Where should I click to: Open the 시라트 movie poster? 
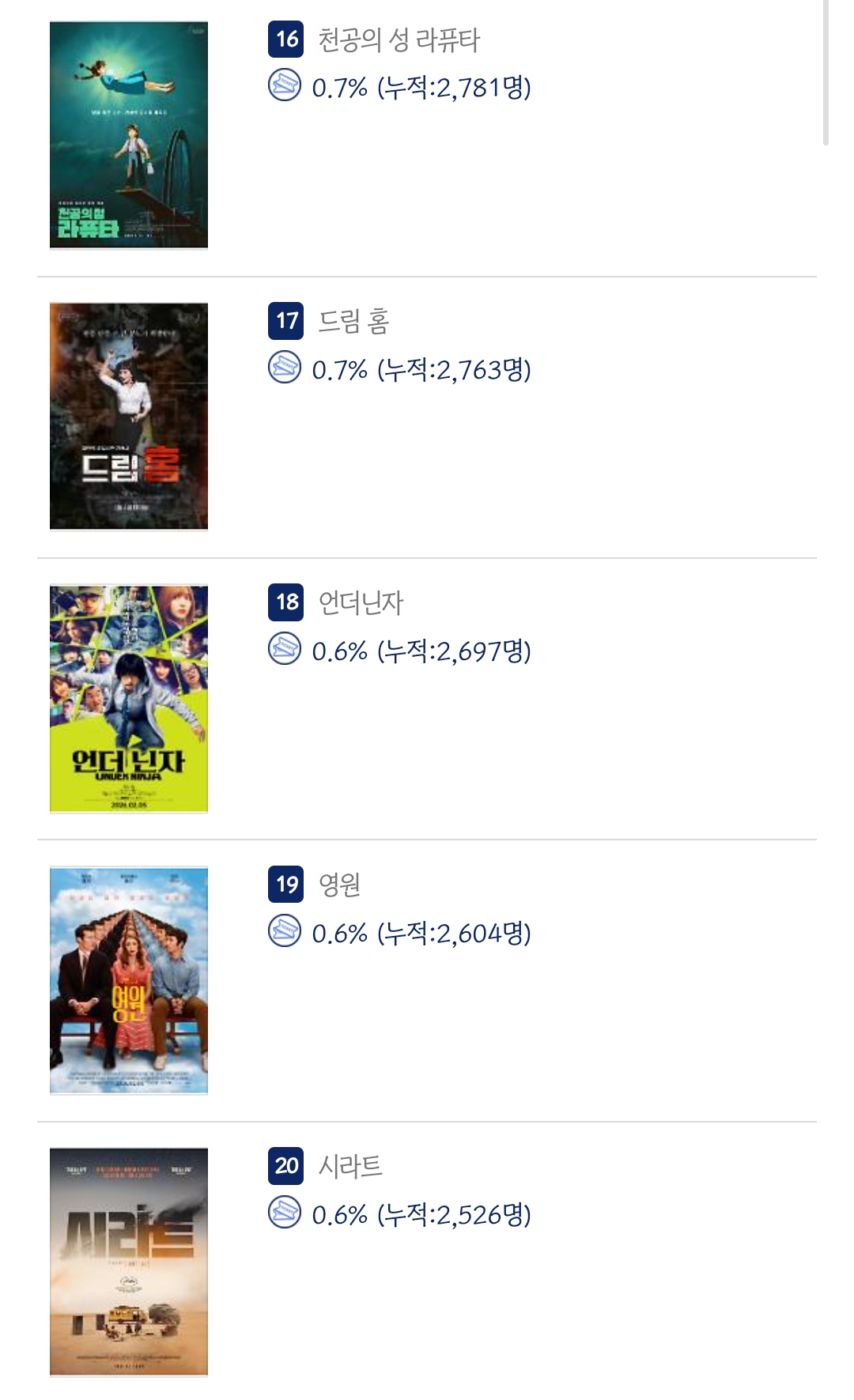(x=128, y=1262)
